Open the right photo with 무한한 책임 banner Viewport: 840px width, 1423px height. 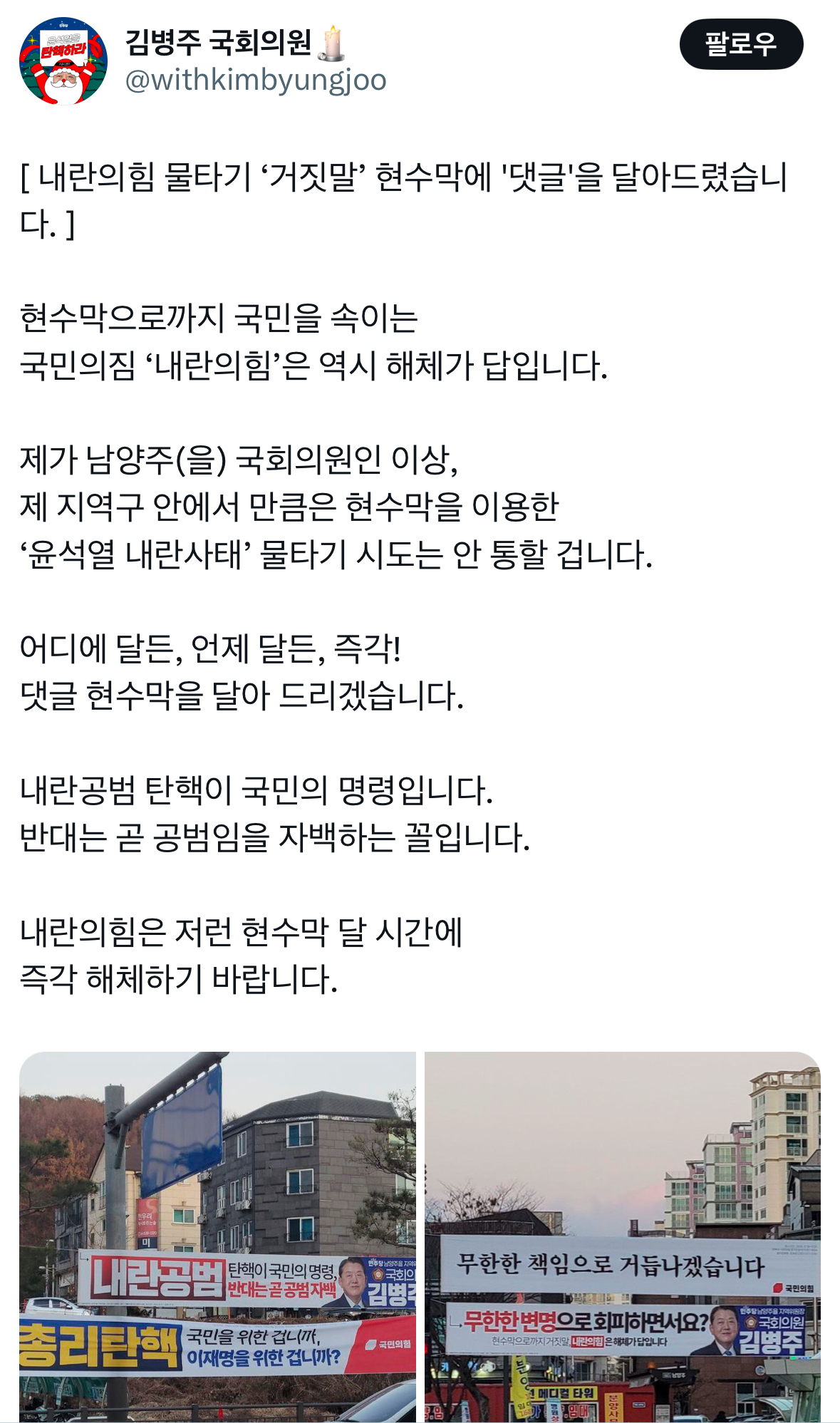(622, 1236)
